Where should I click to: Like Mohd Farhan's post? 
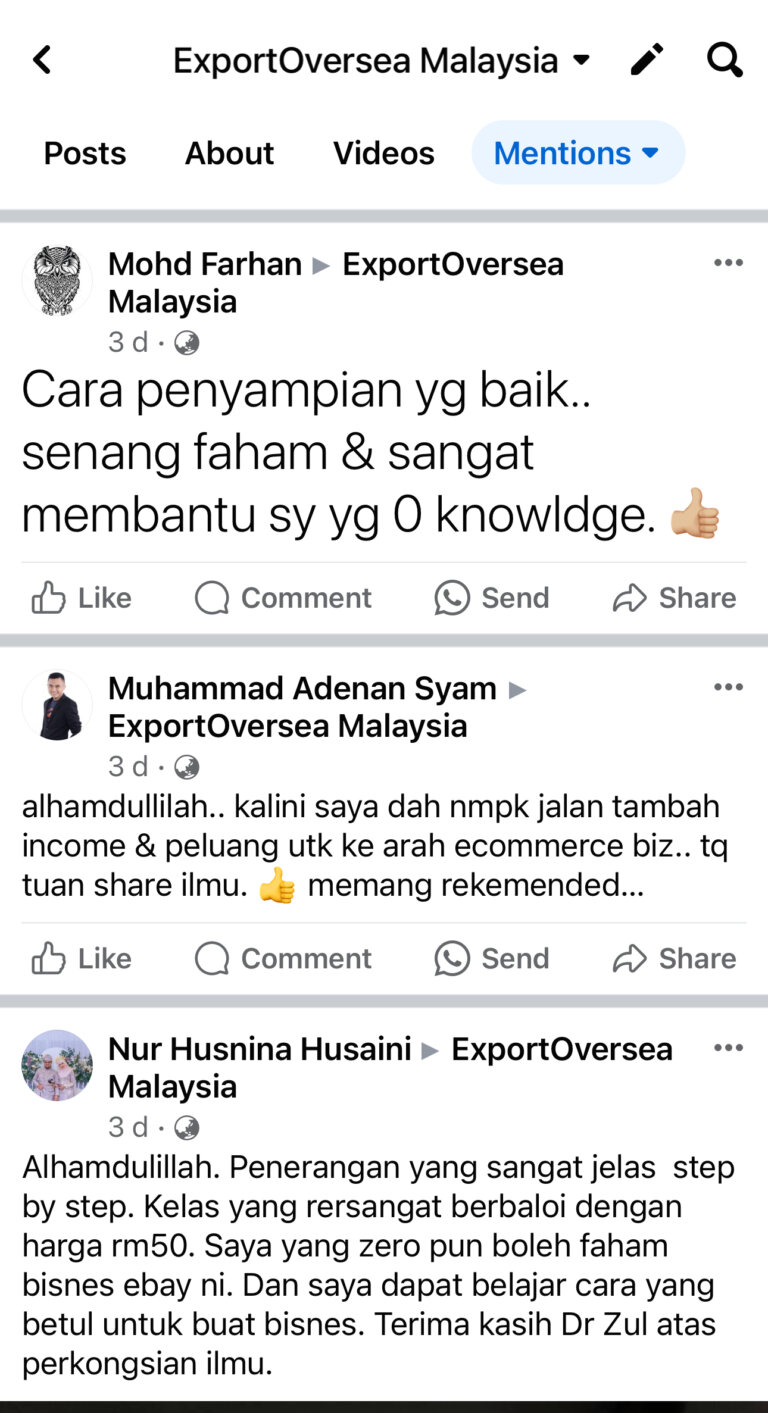click(x=82, y=598)
